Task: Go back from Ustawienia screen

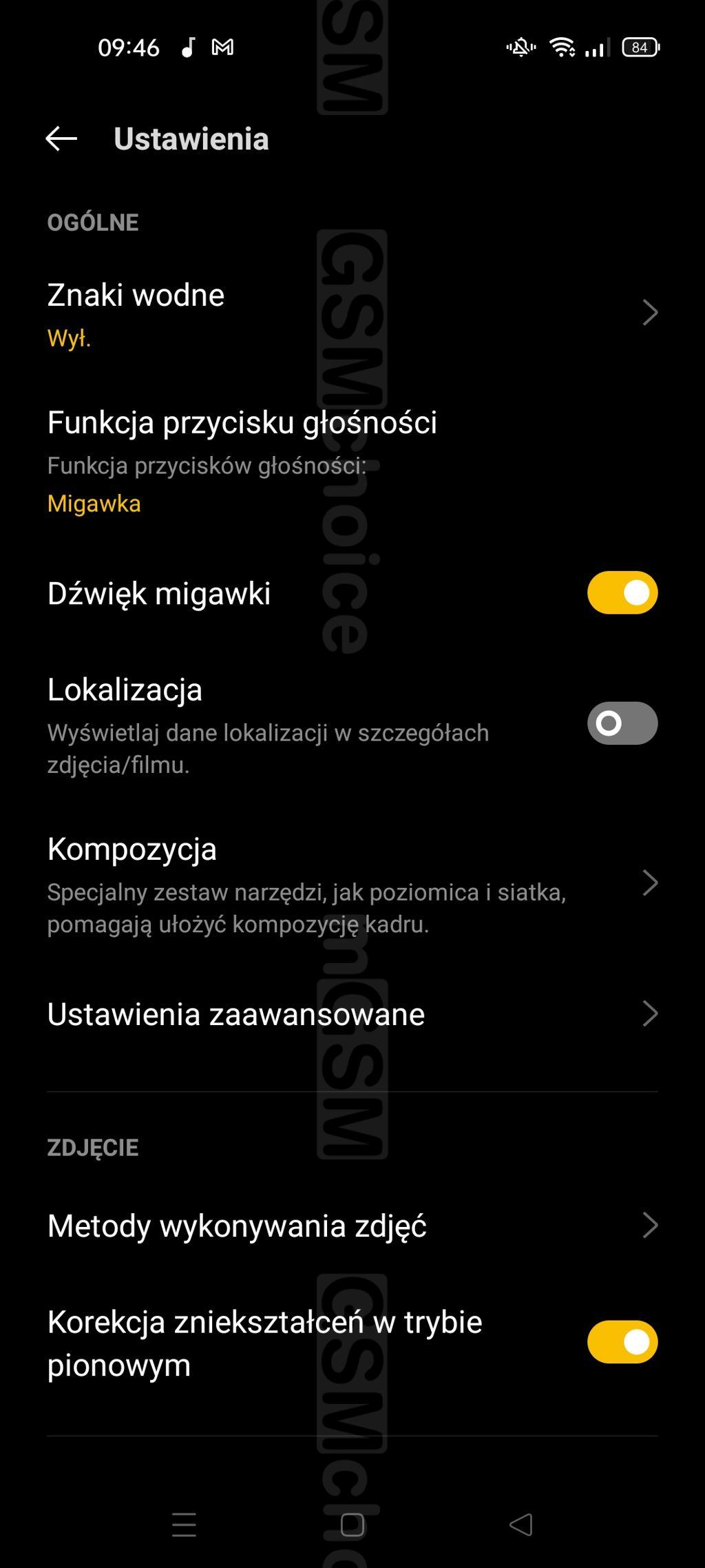Action: click(x=61, y=138)
